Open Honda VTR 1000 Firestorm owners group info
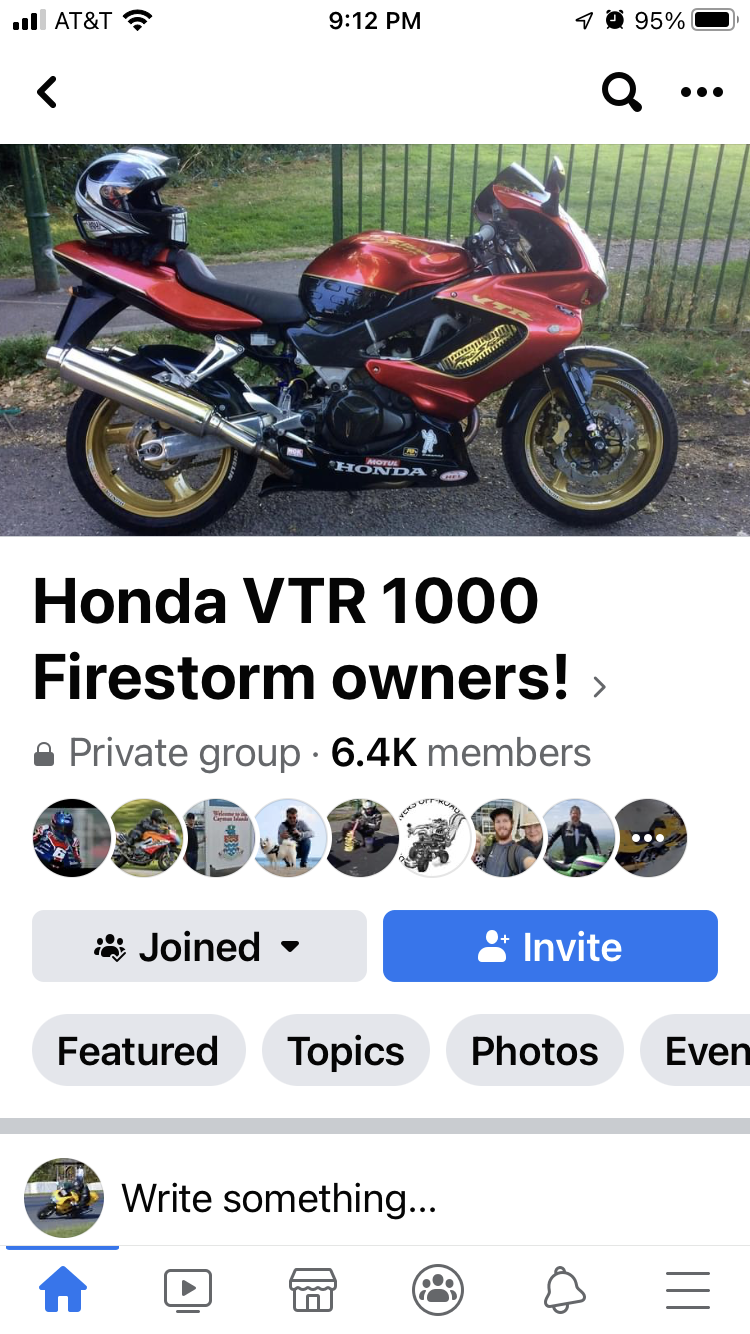Viewport: 750px width, 1334px height. click(x=300, y=640)
